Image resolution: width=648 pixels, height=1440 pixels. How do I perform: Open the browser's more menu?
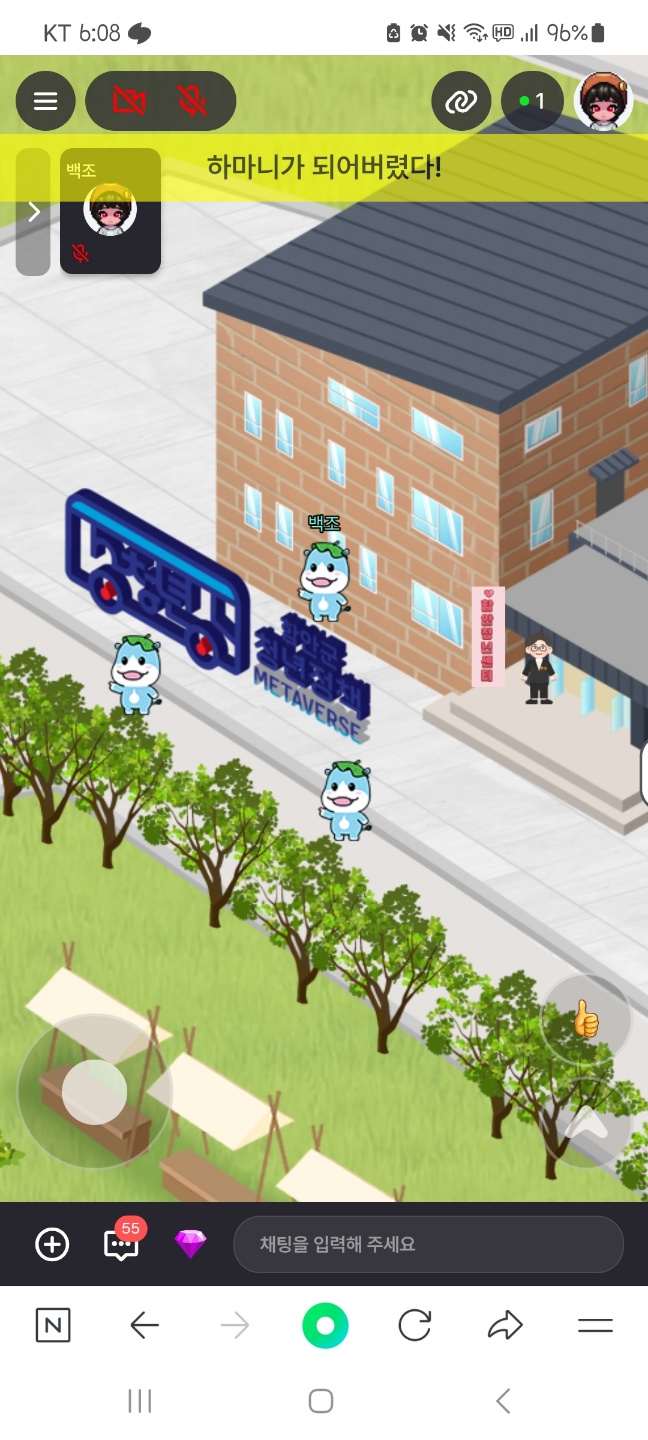[595, 1327]
